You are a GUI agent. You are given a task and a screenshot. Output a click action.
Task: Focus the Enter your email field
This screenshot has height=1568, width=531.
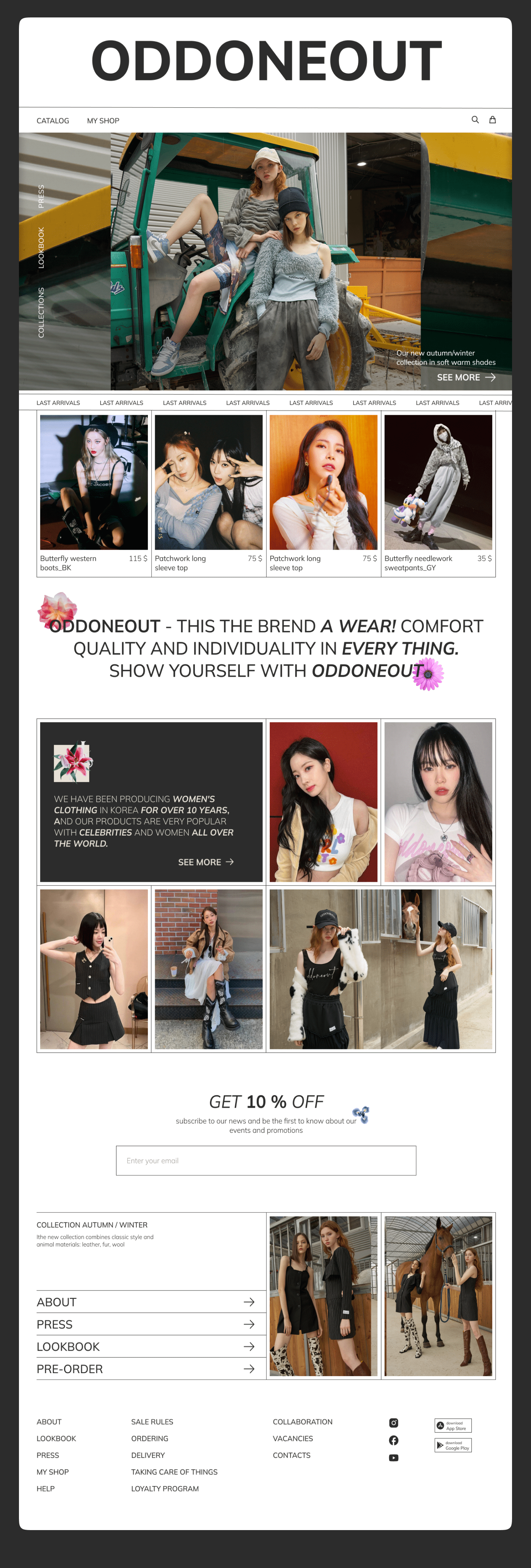click(266, 1160)
